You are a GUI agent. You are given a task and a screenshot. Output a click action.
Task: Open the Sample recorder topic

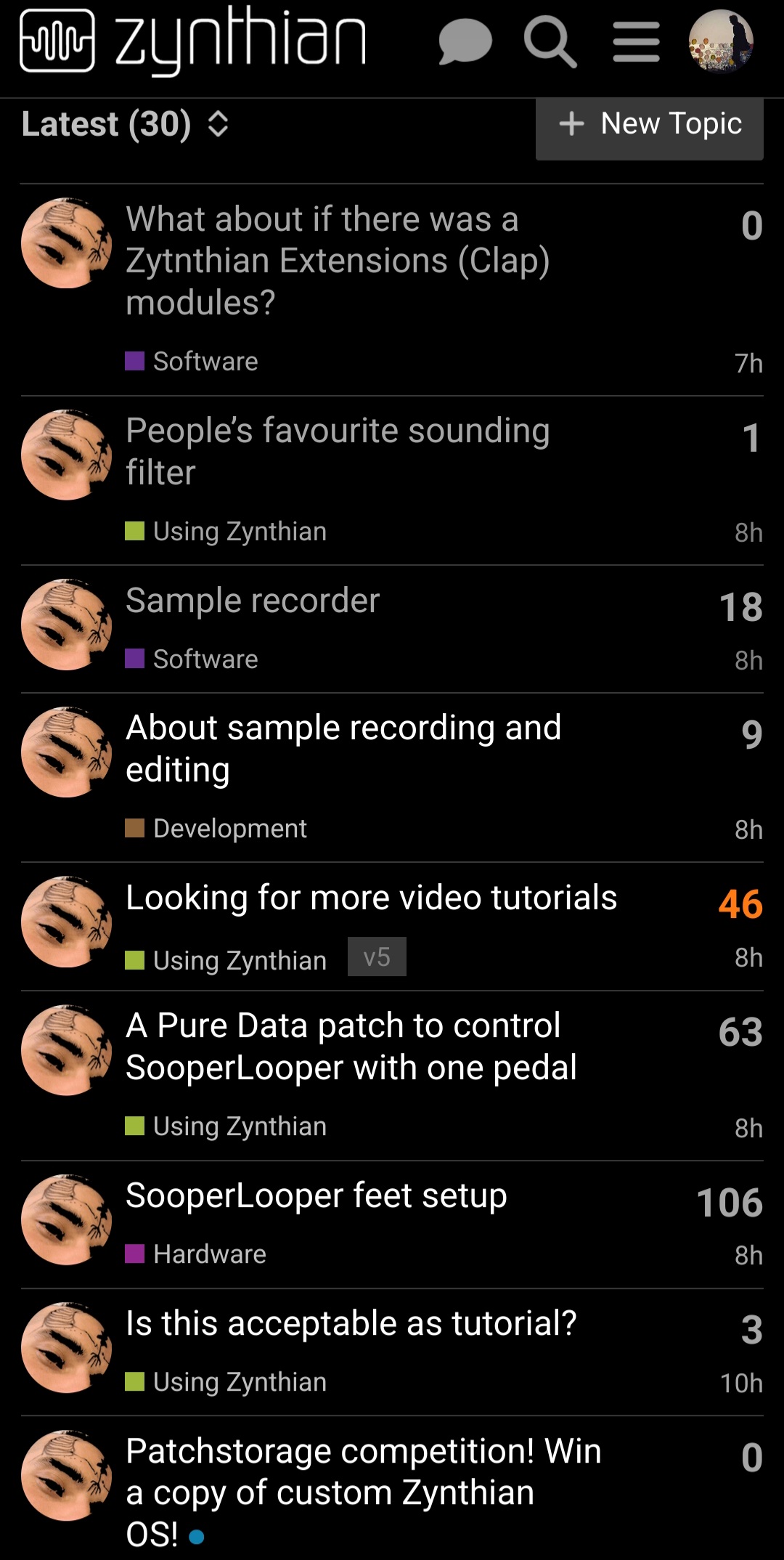coord(253,601)
